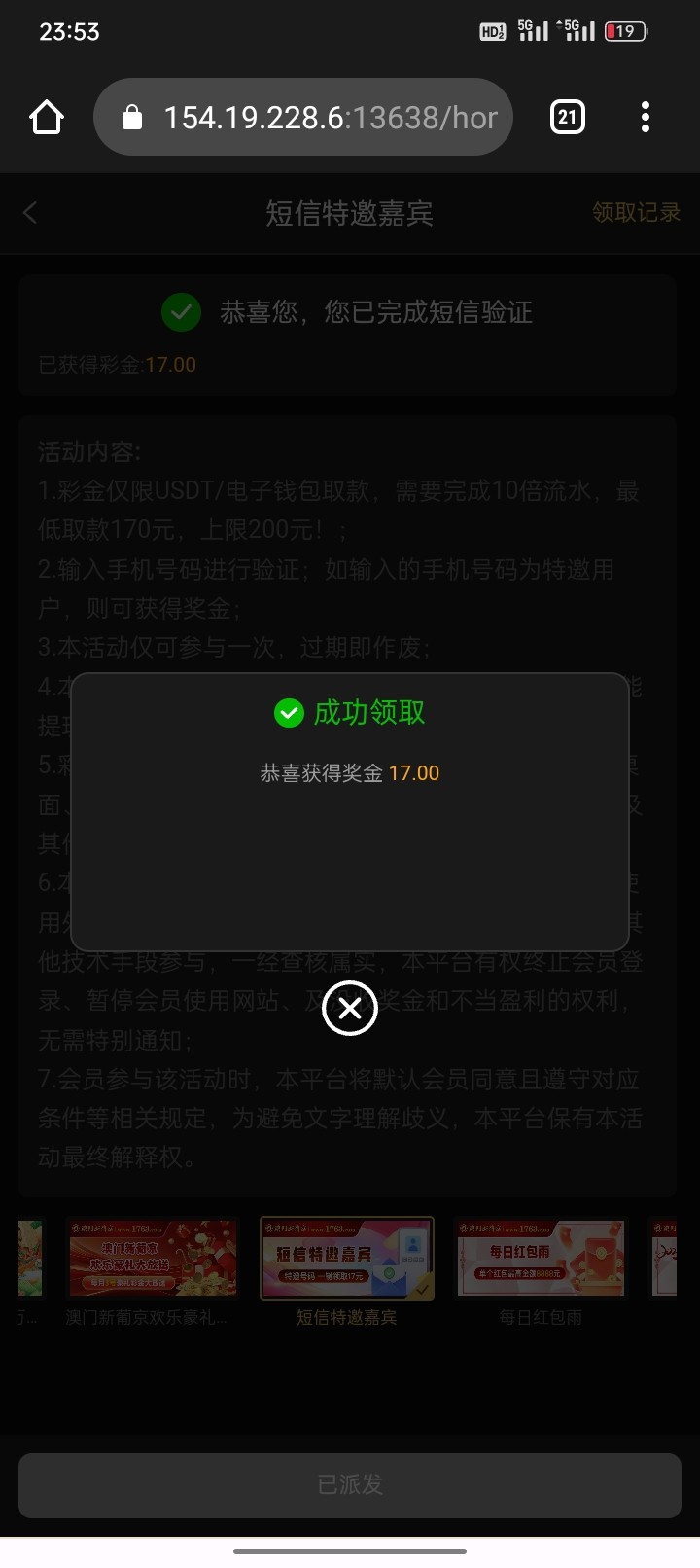
Task: Open the 澳门新葡京欢乐豪礼 promo card
Action: 152,1259
